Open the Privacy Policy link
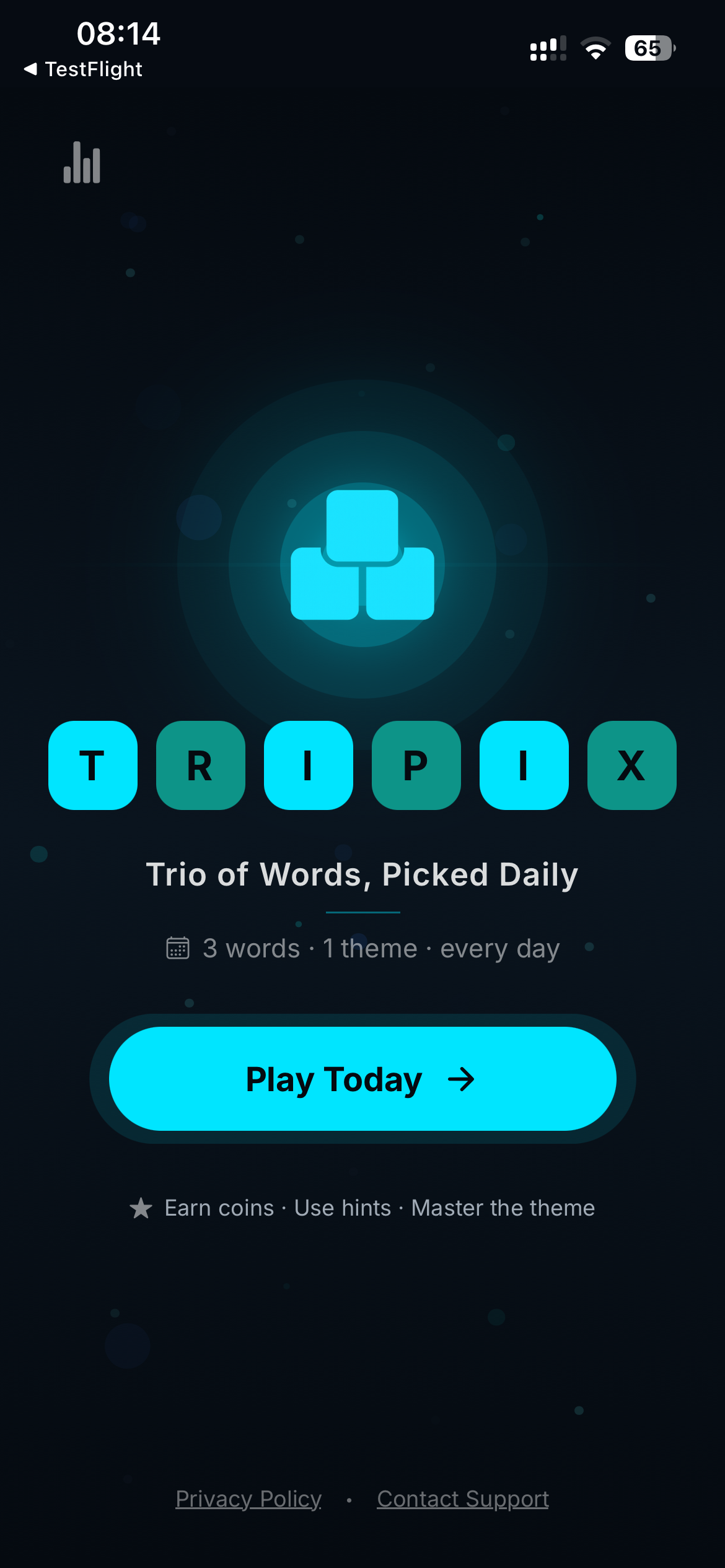 pyautogui.click(x=248, y=1499)
